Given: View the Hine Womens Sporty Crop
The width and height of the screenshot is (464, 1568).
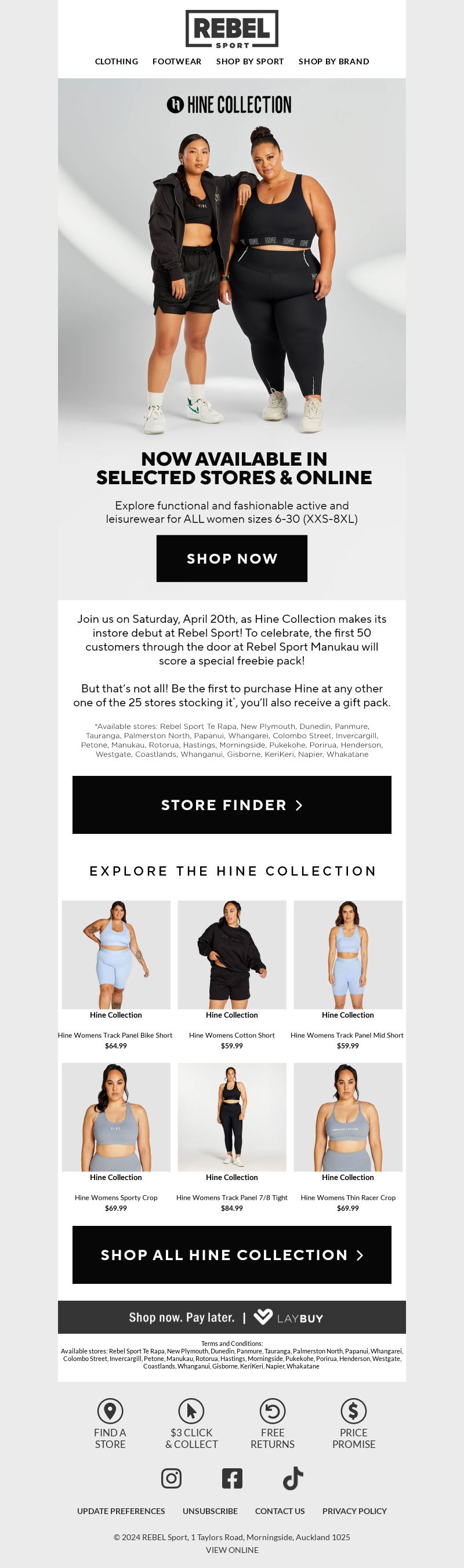Looking at the screenshot, I should click(x=115, y=1117).
